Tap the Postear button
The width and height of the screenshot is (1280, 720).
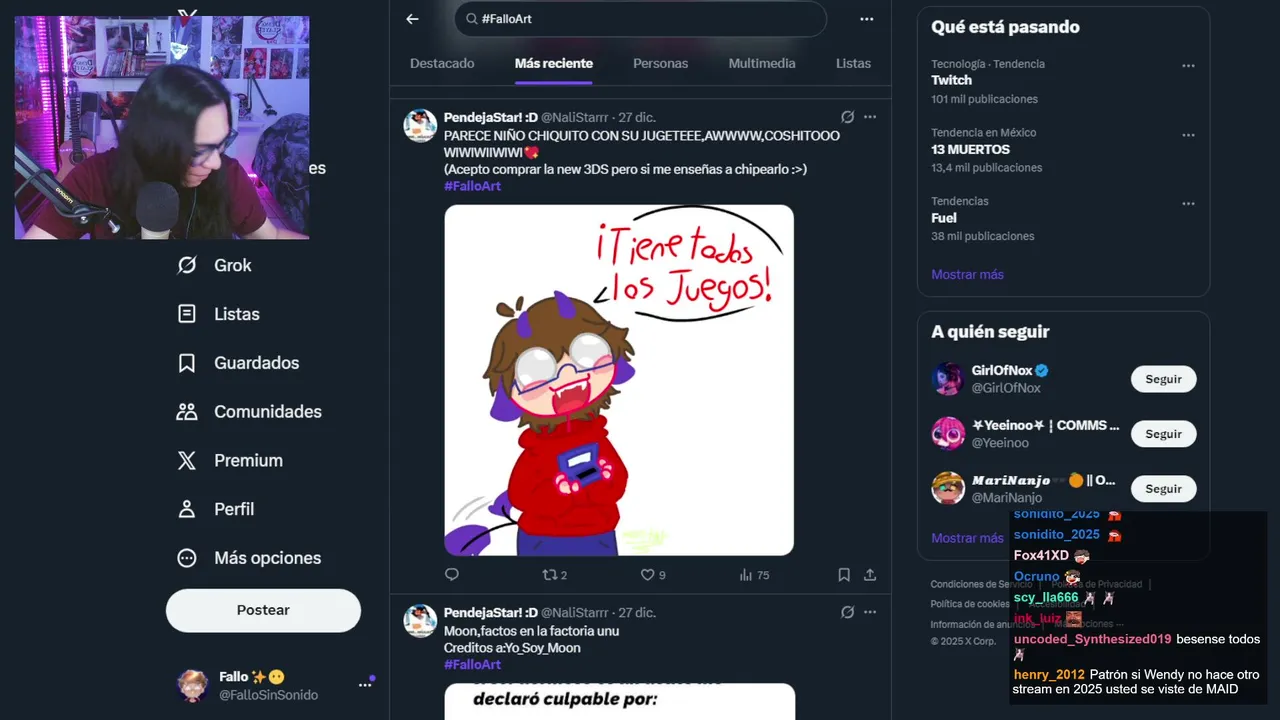(263, 610)
